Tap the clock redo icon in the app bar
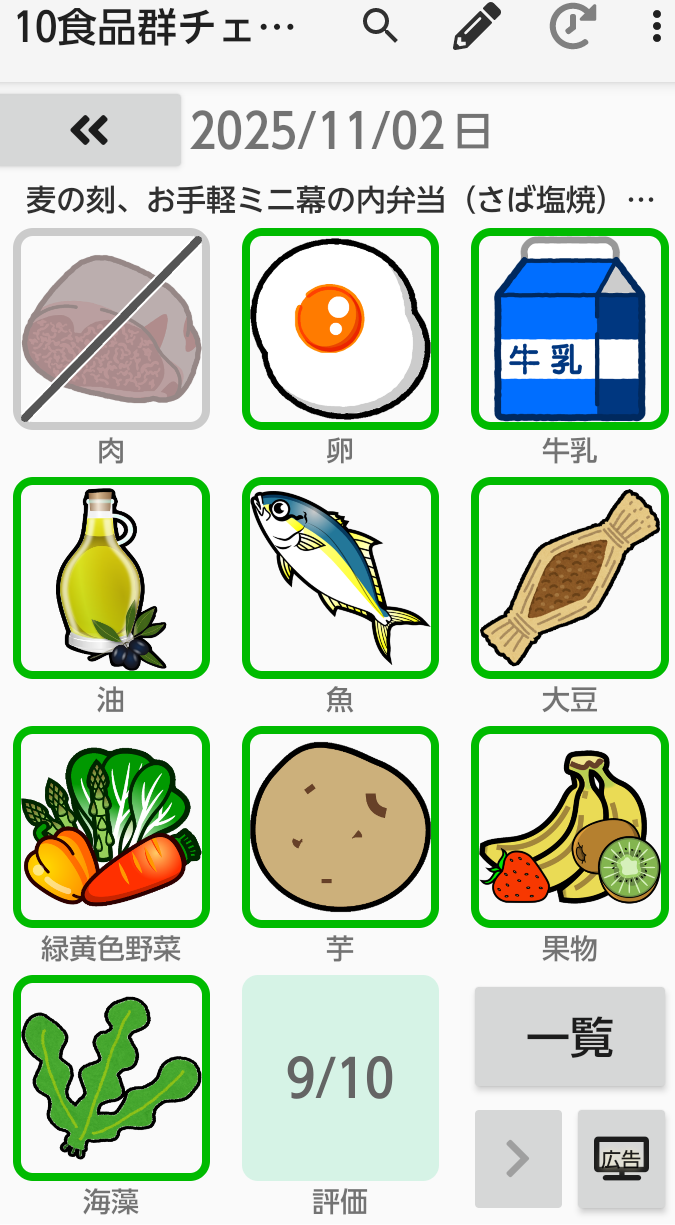Viewport: 675px width, 1225px height. (573, 27)
